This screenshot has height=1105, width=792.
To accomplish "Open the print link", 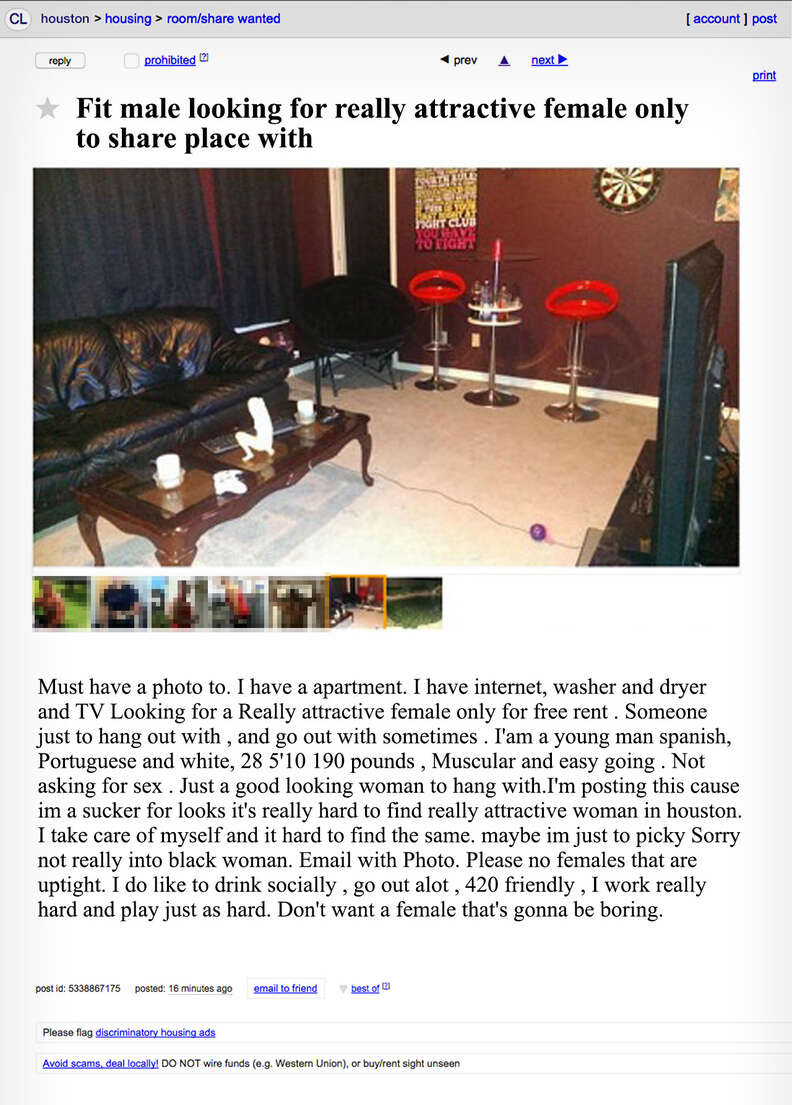I will (764, 75).
